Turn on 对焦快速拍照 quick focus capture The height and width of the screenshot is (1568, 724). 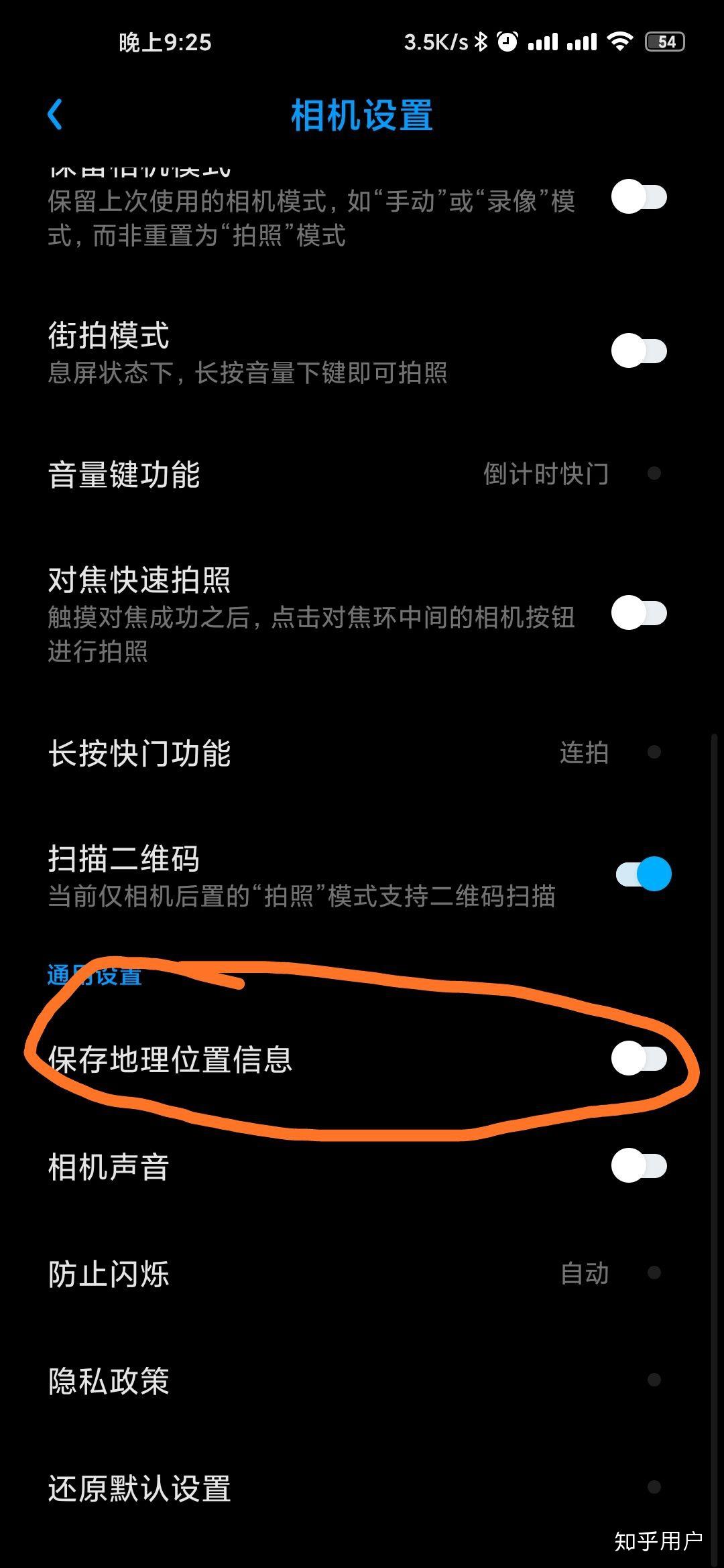(x=639, y=611)
